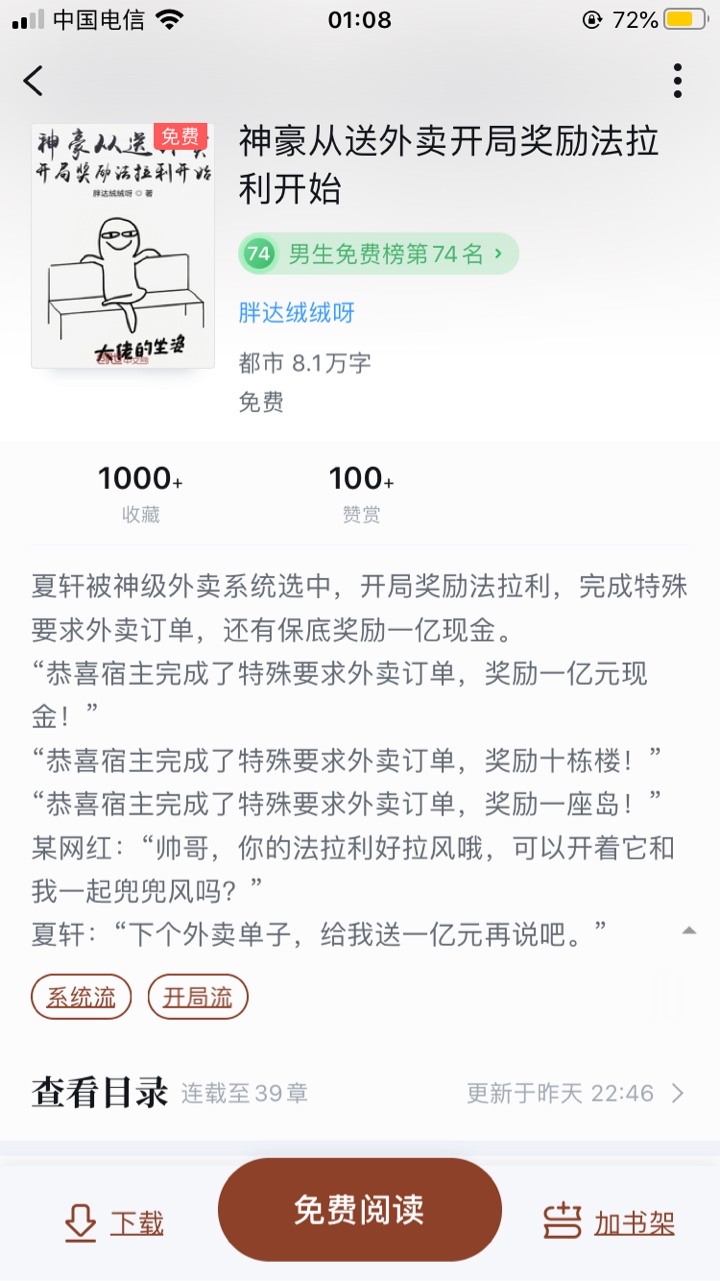Select the 开局流 tag
The height and width of the screenshot is (1281, 720).
pyautogui.click(x=198, y=997)
